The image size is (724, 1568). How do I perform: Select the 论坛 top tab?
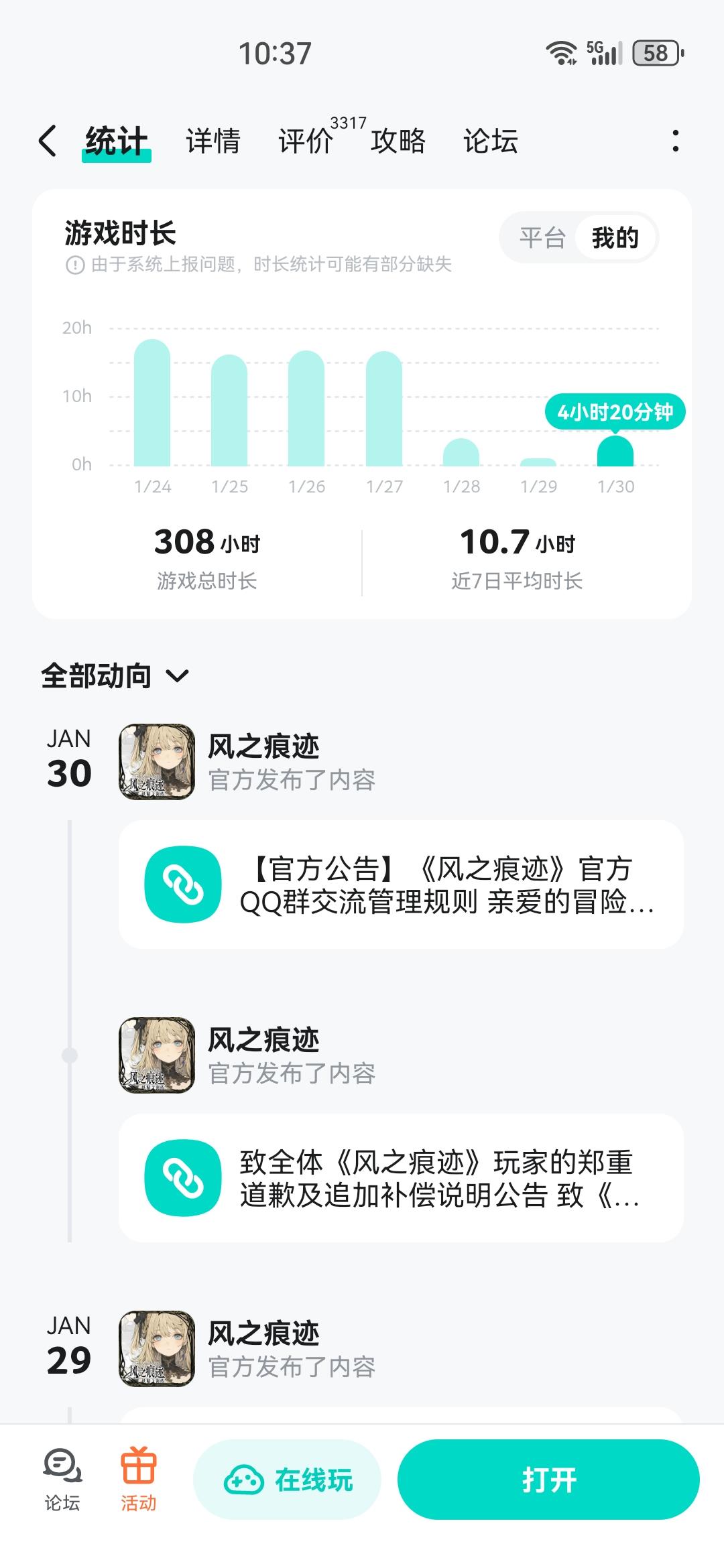point(491,141)
